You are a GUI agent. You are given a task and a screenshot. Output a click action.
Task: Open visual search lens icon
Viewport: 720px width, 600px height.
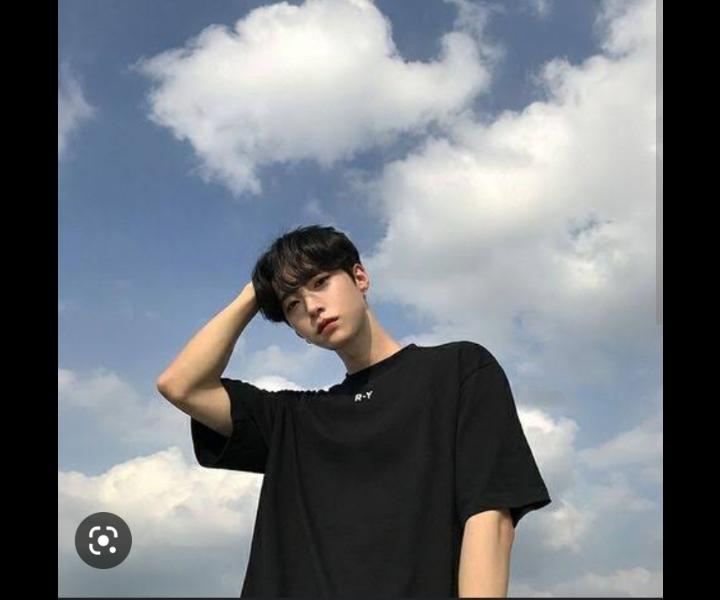point(103,541)
